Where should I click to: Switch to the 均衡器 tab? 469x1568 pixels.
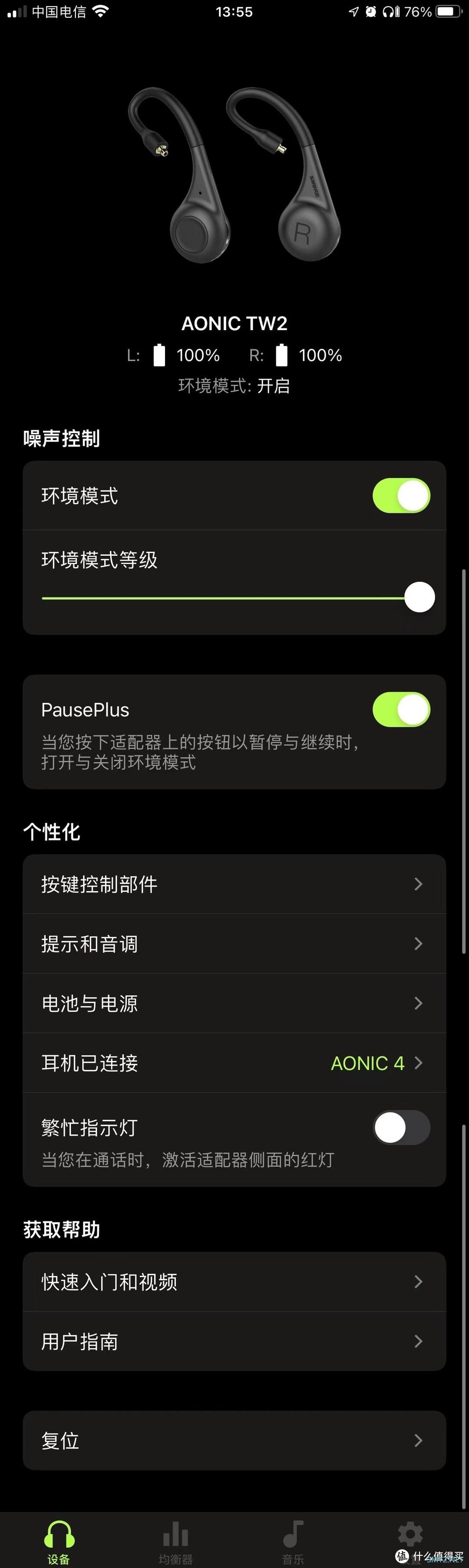[175, 1540]
